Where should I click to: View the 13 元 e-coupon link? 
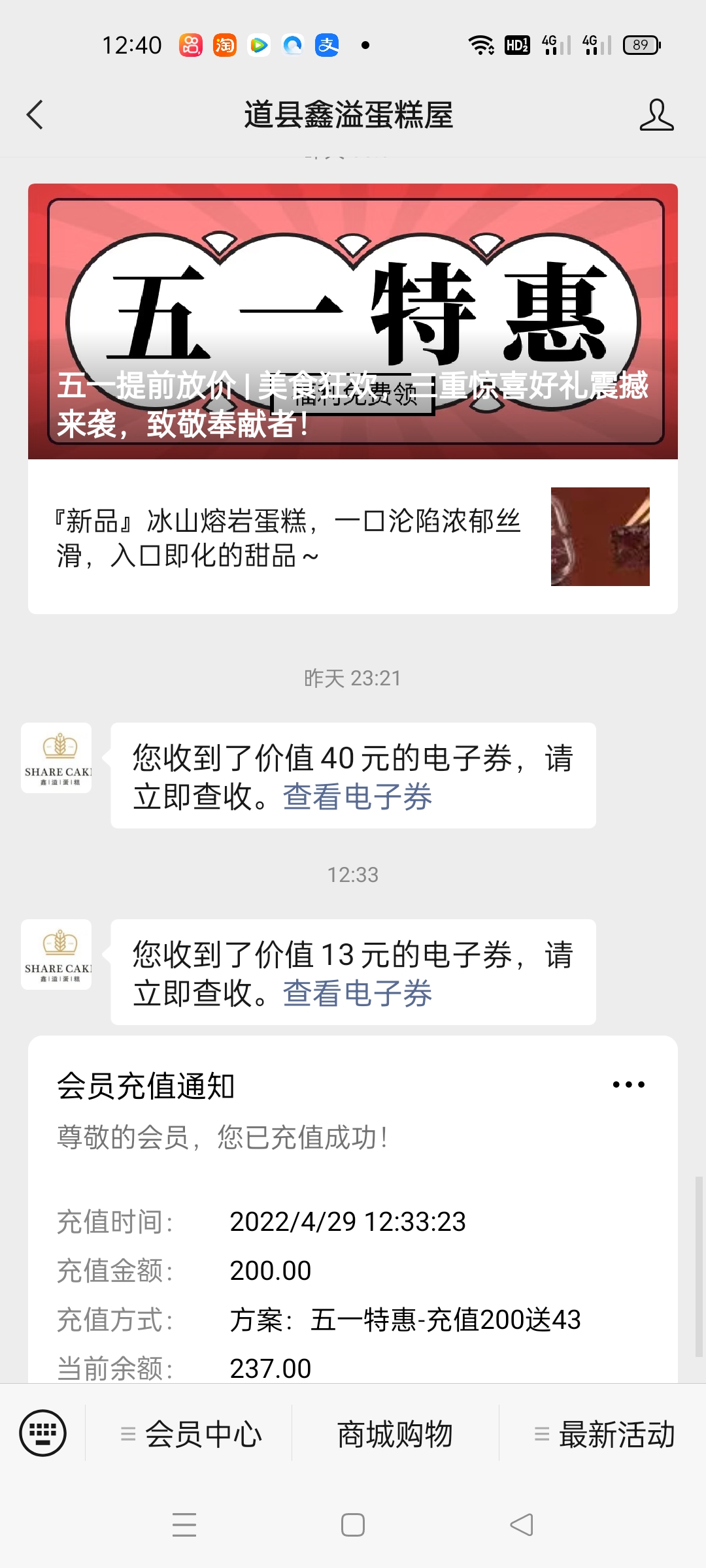(x=358, y=994)
